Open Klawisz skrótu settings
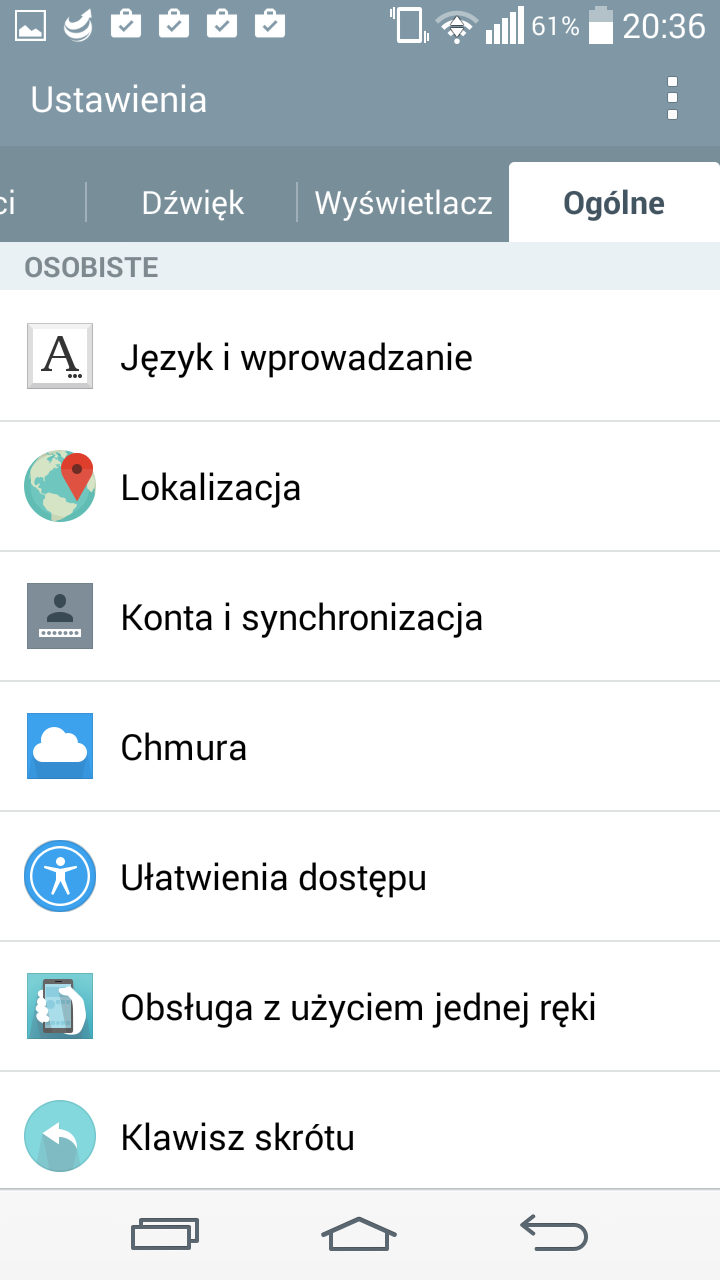Viewport: 720px width, 1280px height. (360, 1135)
